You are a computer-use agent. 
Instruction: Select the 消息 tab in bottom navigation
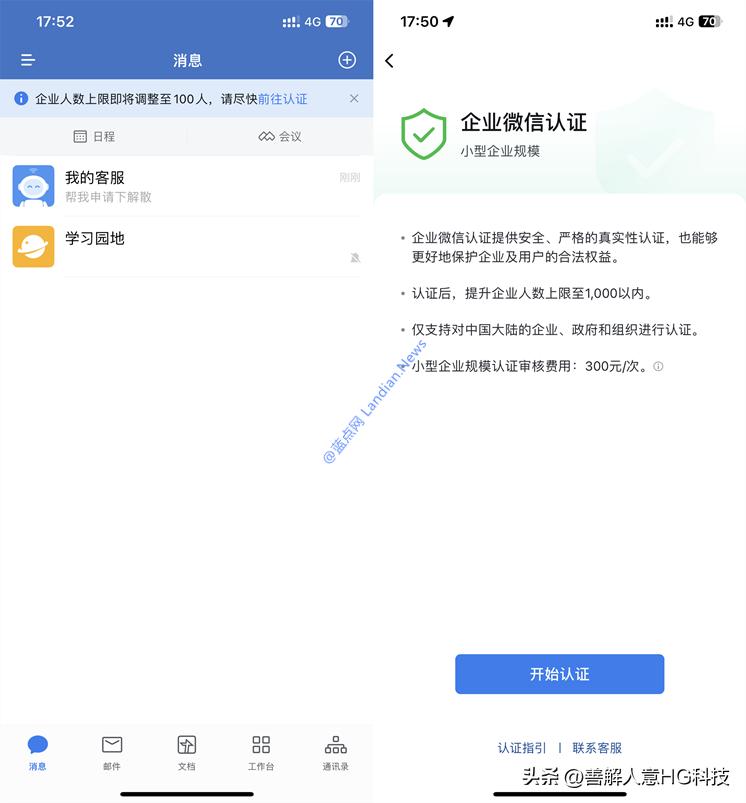pos(37,752)
